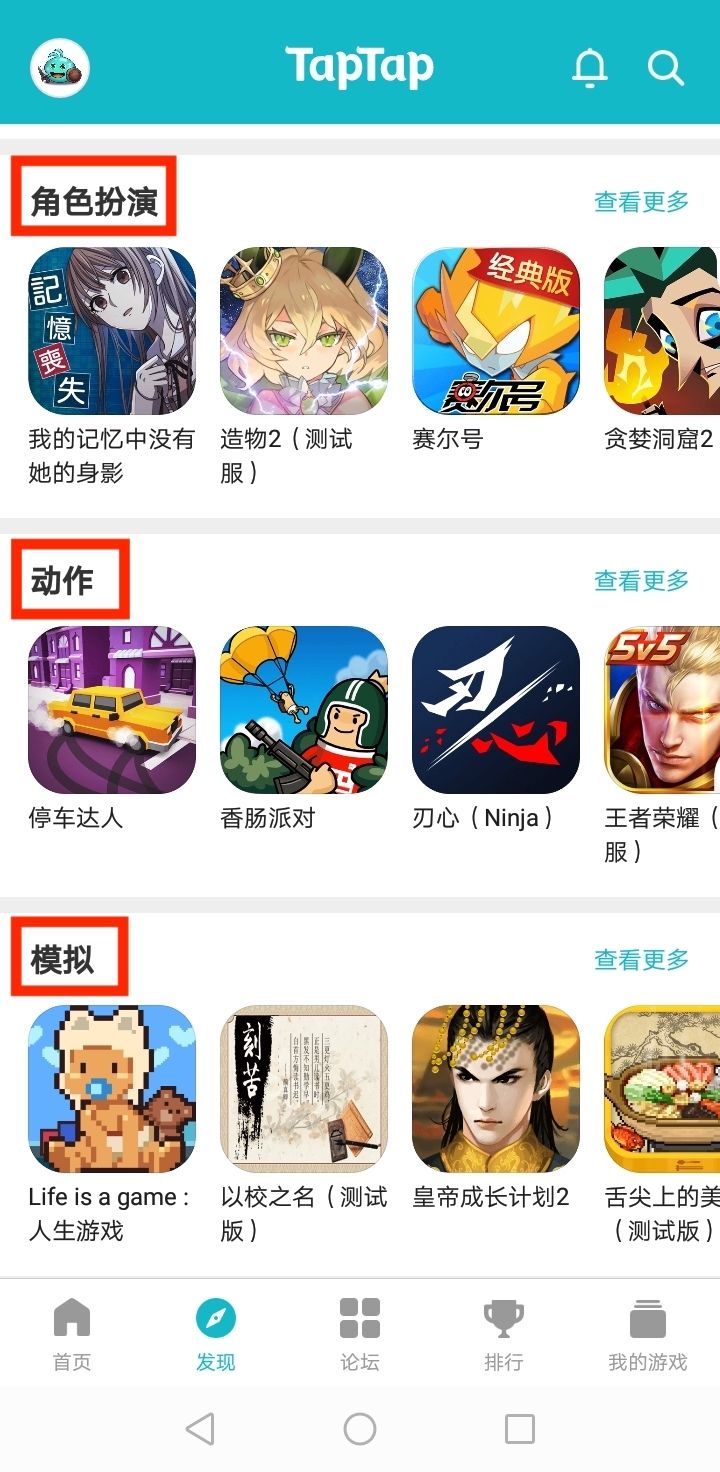Tap the TapTap logo in the header
Viewport: 720px width, 1472px height.
point(360,64)
